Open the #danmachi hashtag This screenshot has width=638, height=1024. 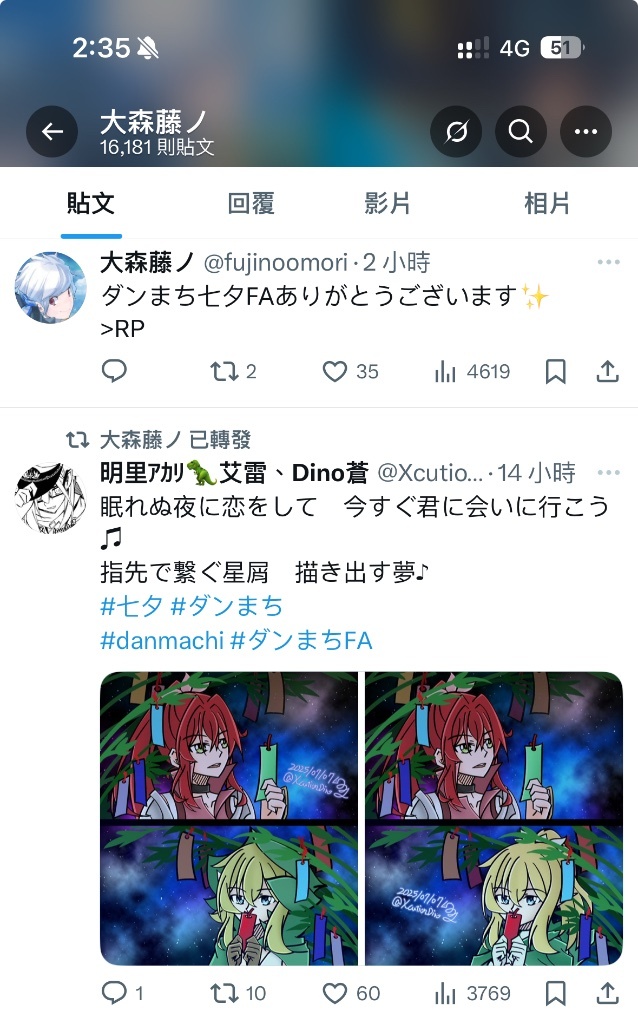tap(161, 641)
